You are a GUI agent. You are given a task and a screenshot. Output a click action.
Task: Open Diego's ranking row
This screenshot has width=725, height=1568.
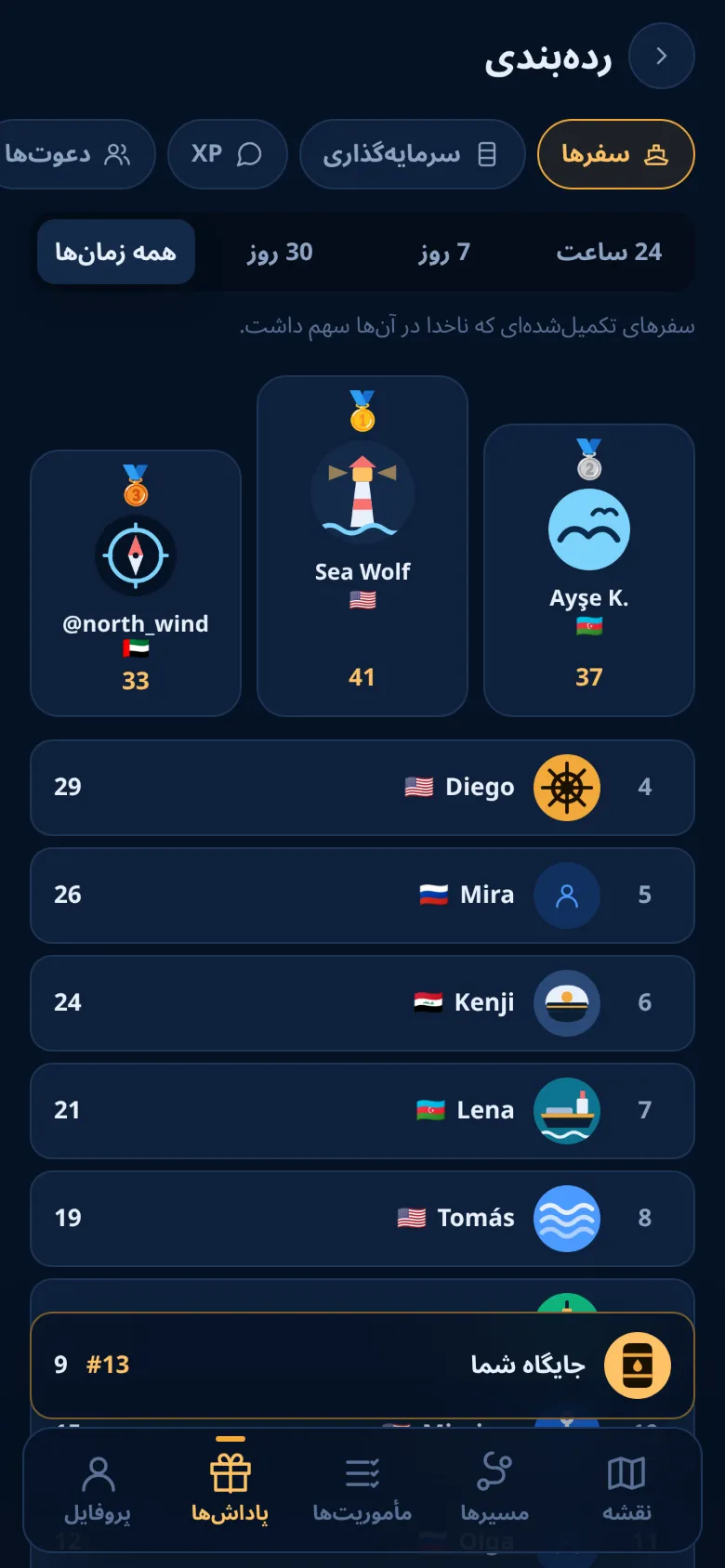362,788
